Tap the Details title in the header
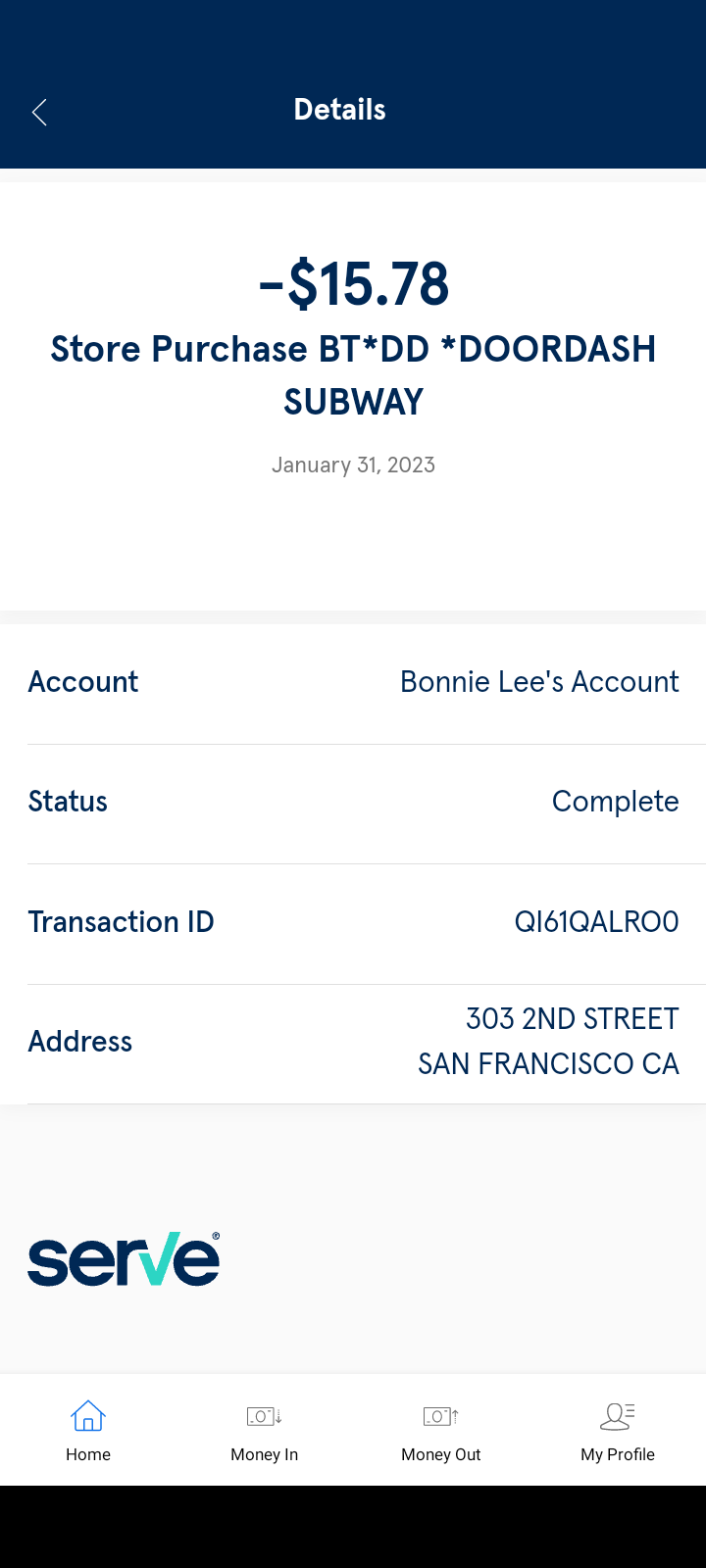The width and height of the screenshot is (706, 1568). coord(339,109)
